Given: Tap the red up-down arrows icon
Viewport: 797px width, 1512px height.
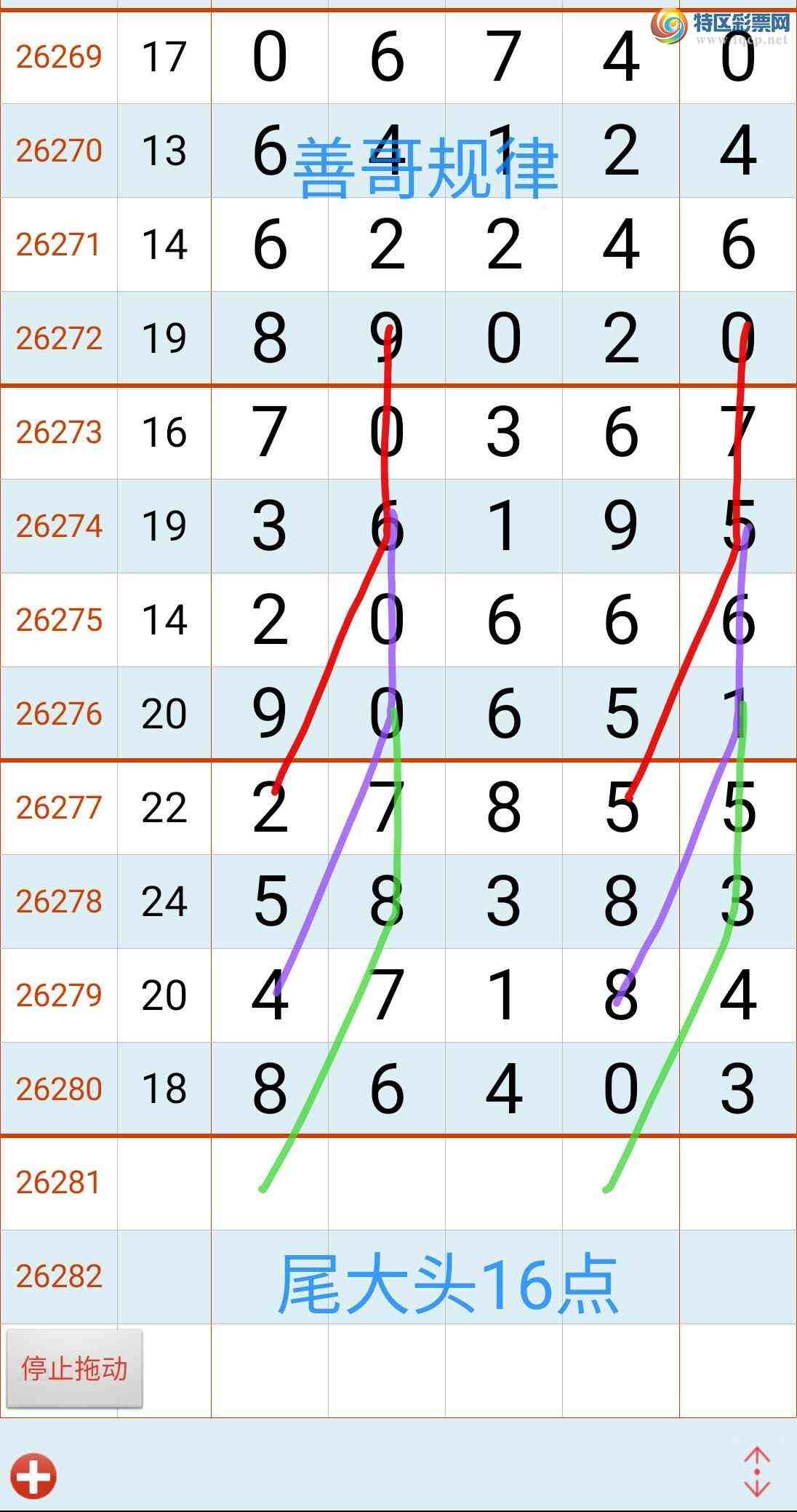Looking at the screenshot, I should pyautogui.click(x=757, y=1472).
